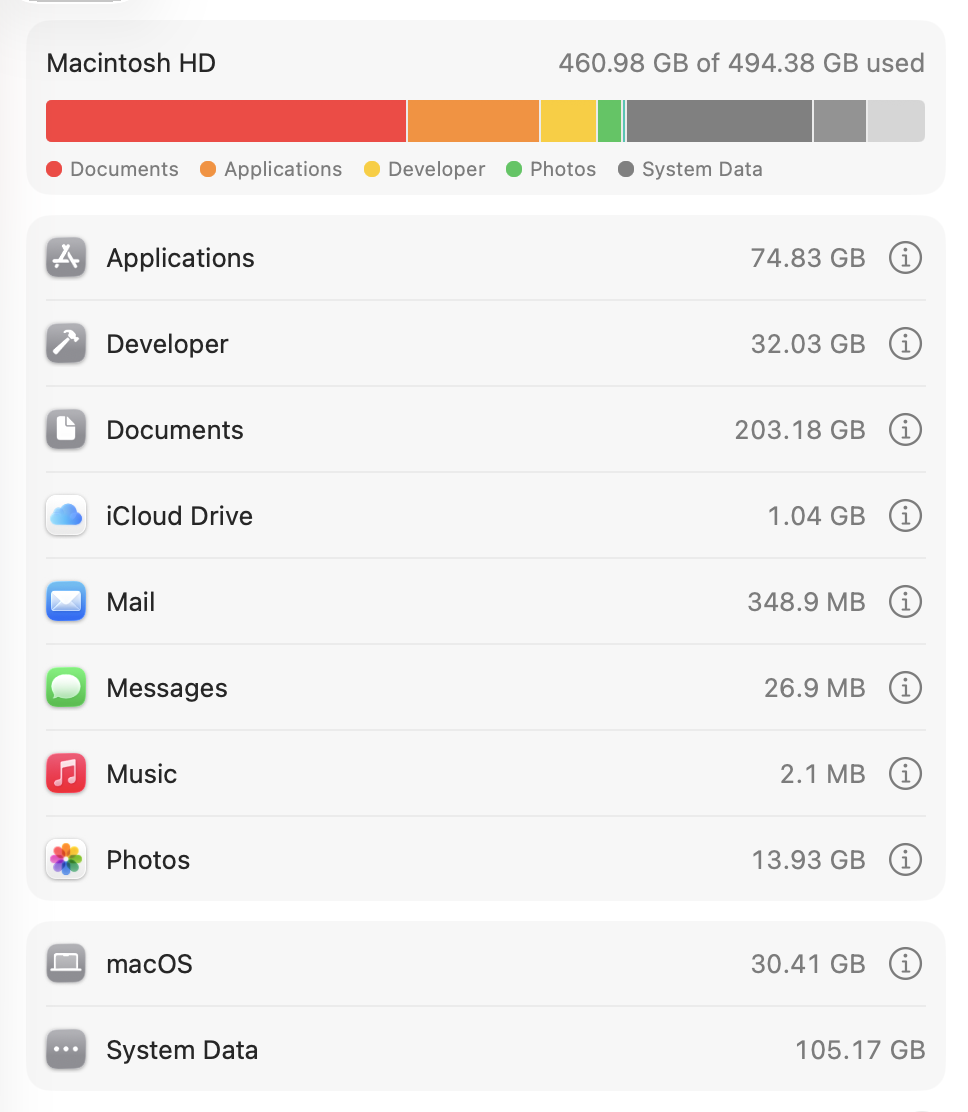
Task: Open macOS storage info button
Action: [x=905, y=964]
